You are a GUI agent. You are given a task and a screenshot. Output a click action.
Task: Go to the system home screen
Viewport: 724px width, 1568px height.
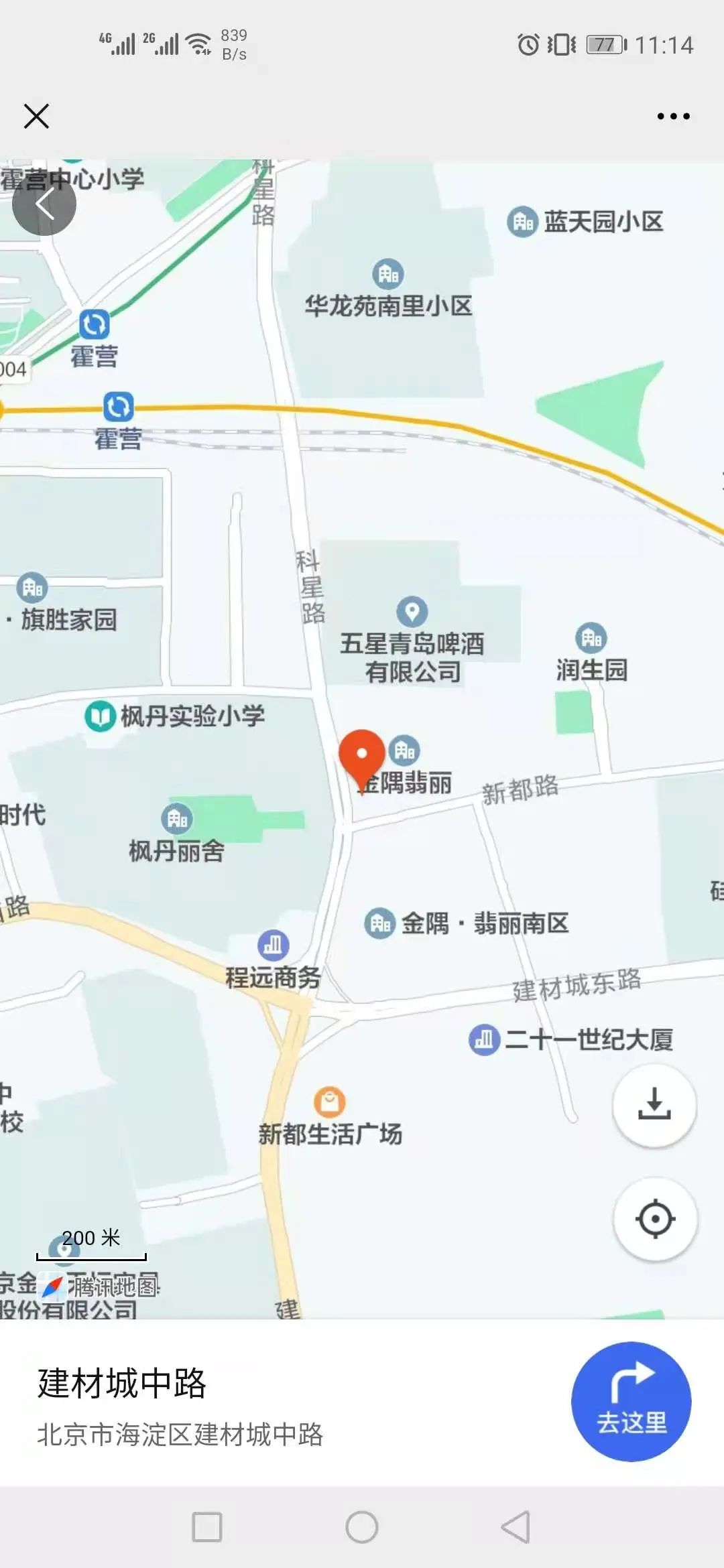tap(362, 1527)
